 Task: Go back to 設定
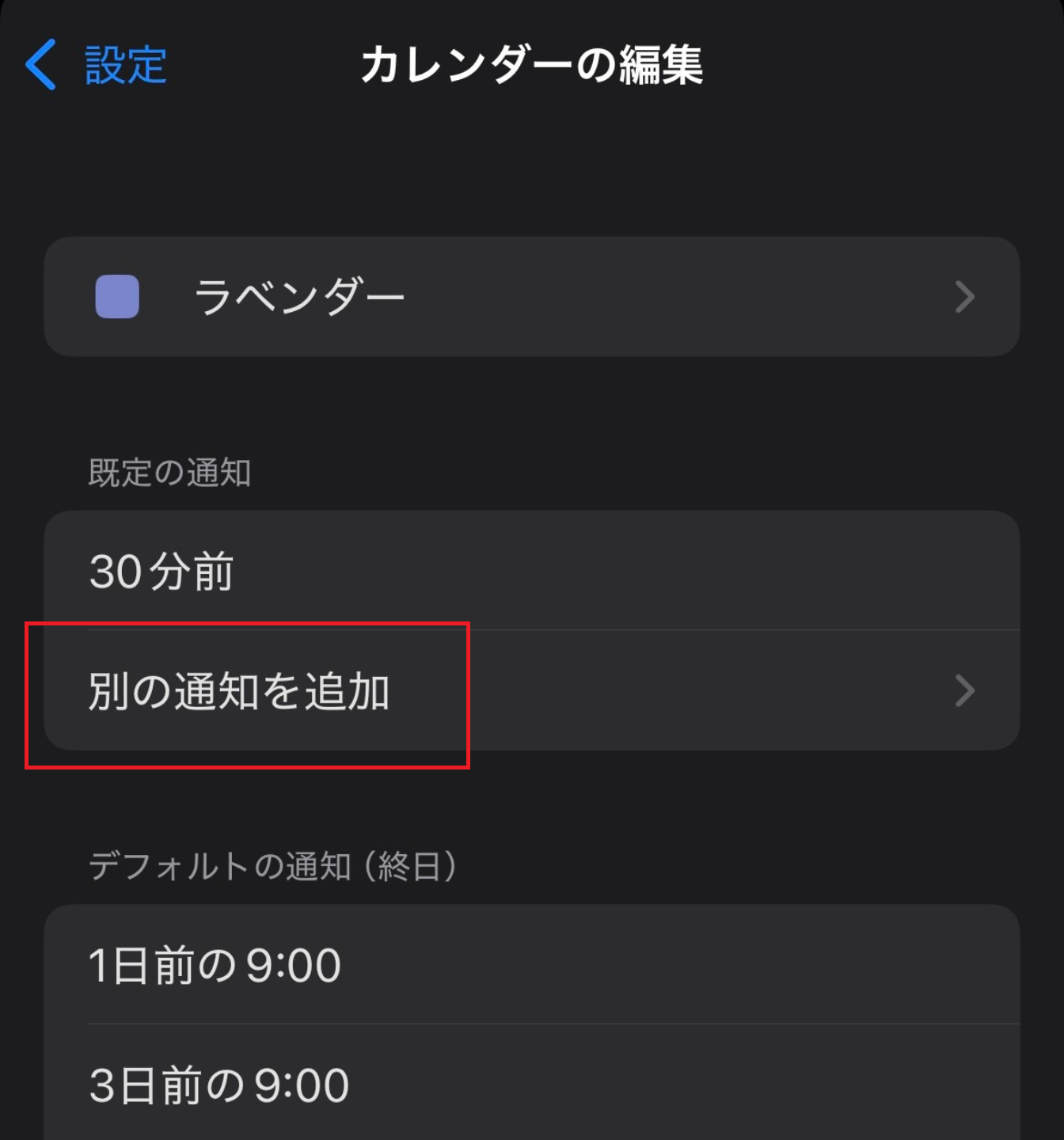(x=97, y=65)
